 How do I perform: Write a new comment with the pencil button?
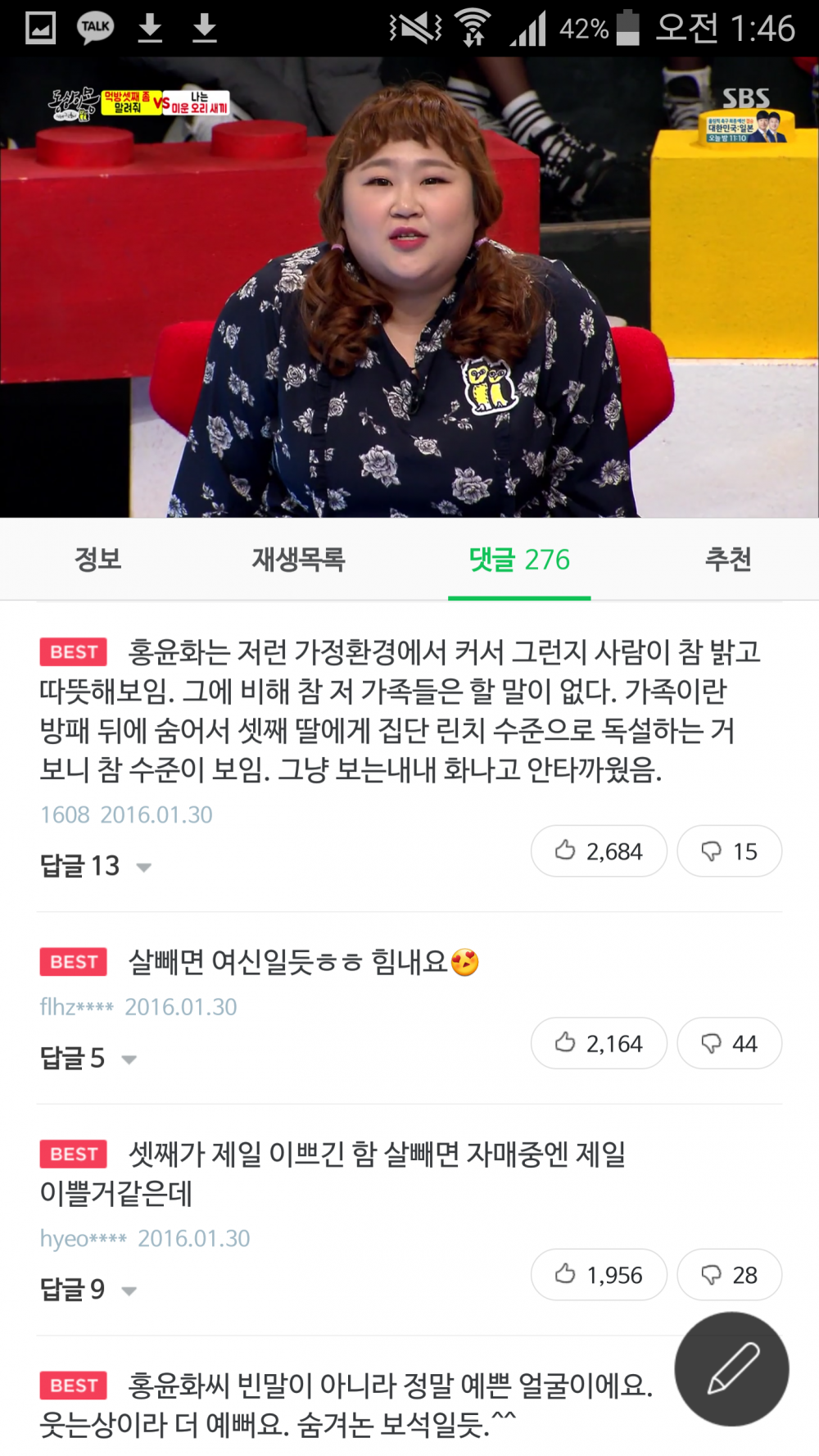[x=731, y=1368]
